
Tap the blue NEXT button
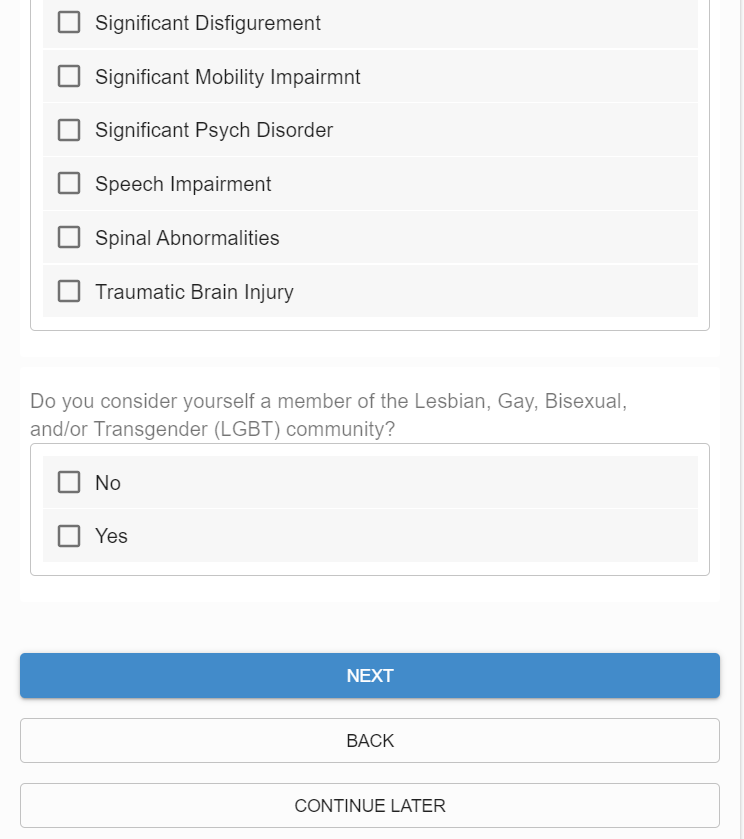370,676
